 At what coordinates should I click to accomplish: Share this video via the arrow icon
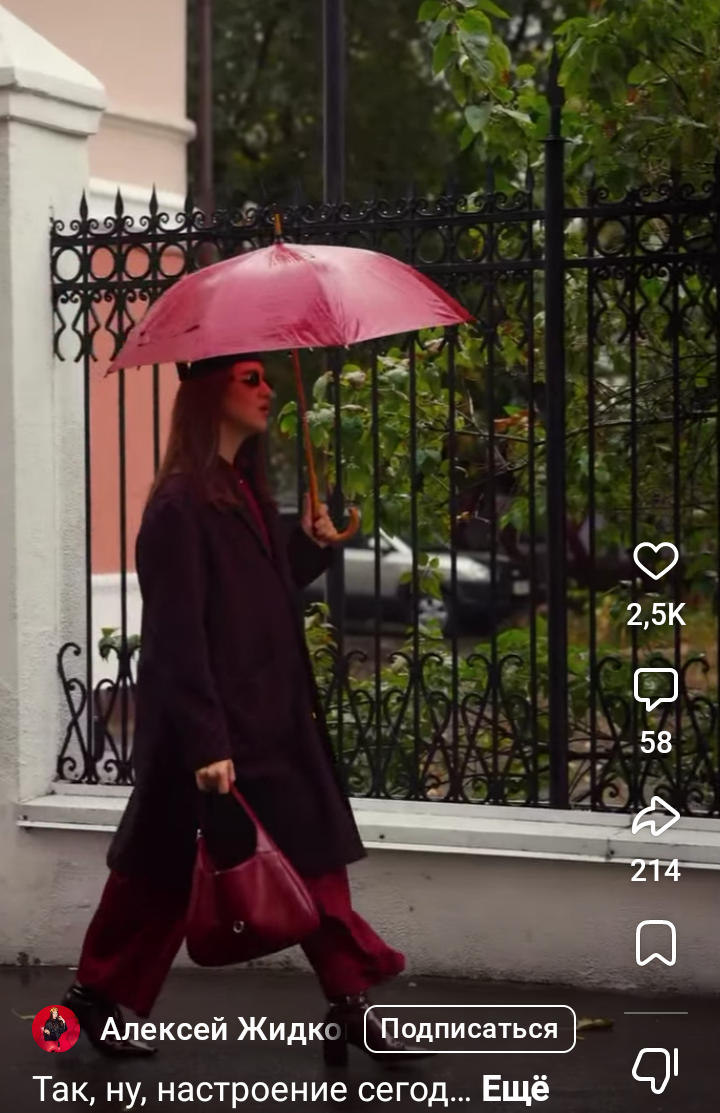(656, 817)
